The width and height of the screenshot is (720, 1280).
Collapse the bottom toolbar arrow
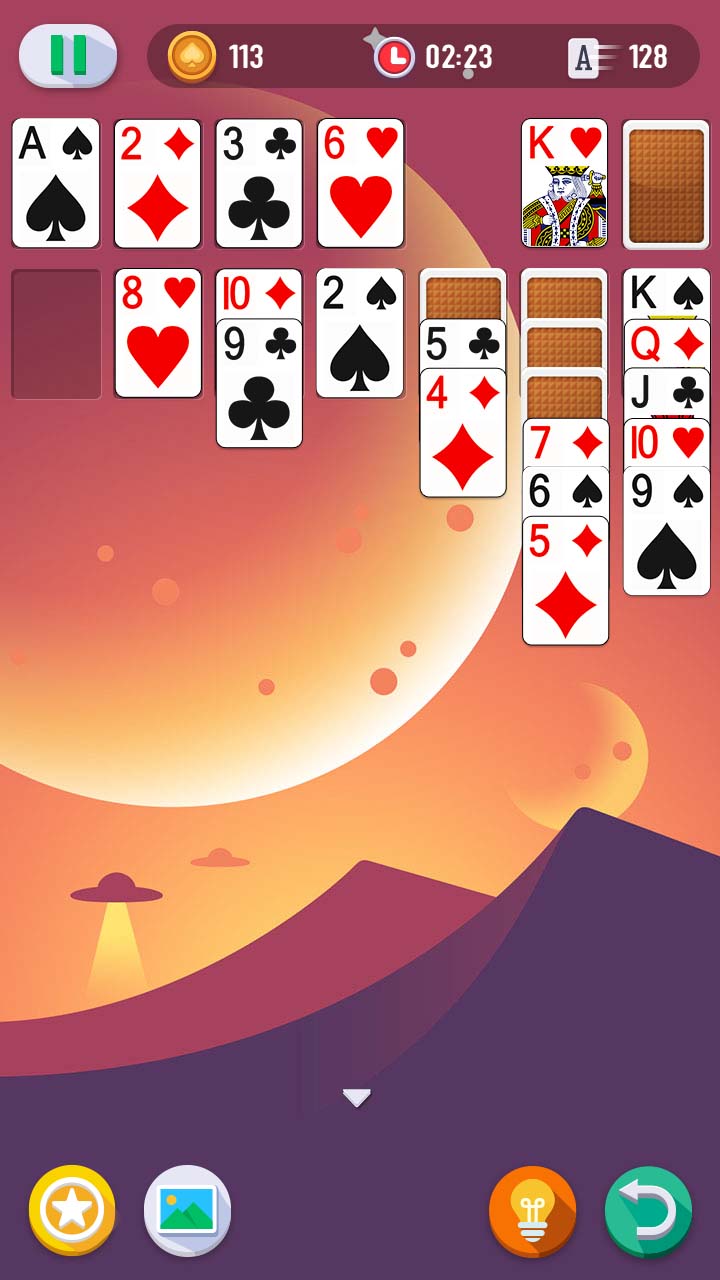click(x=357, y=1097)
